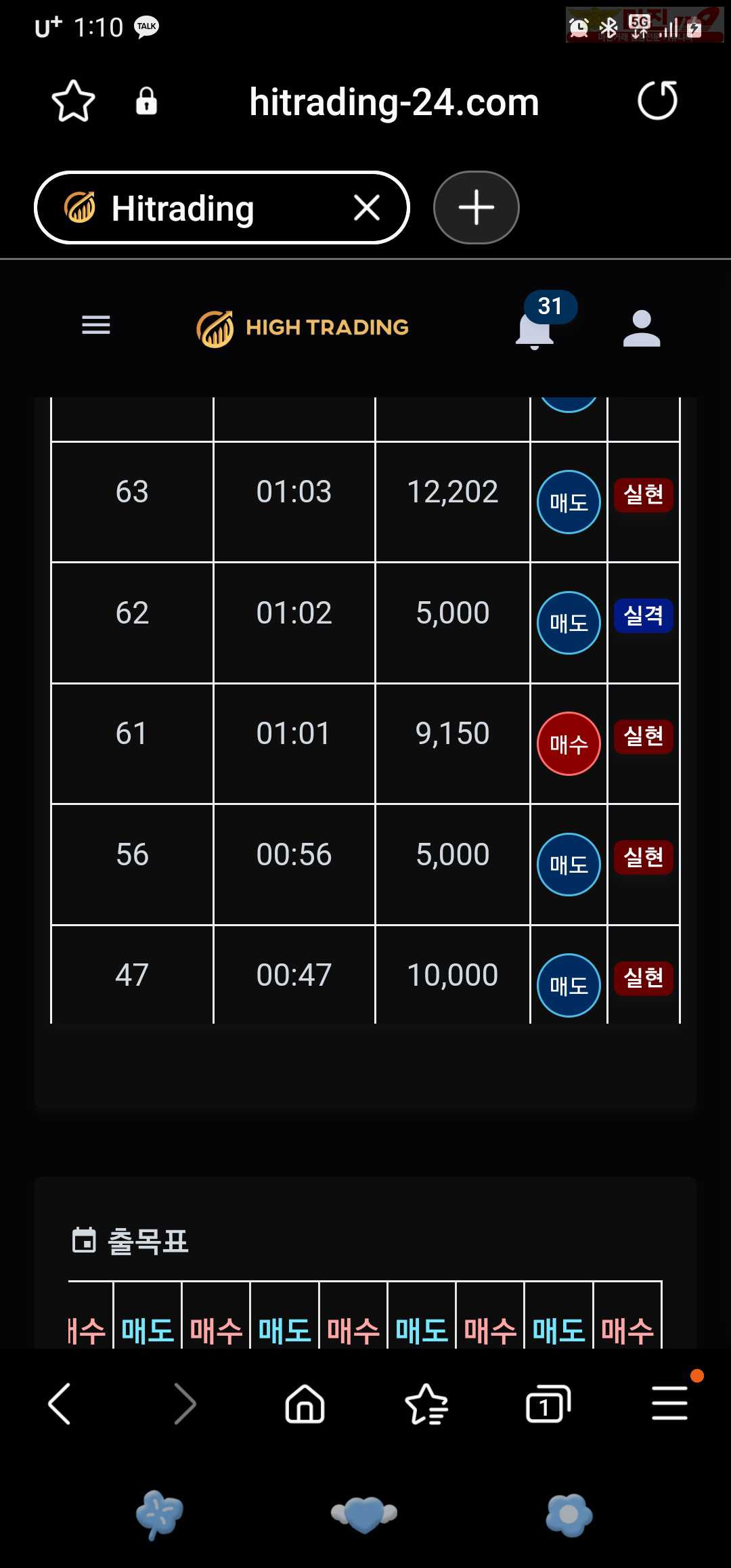
Task: Open the bookmarks list
Action: tap(426, 1403)
